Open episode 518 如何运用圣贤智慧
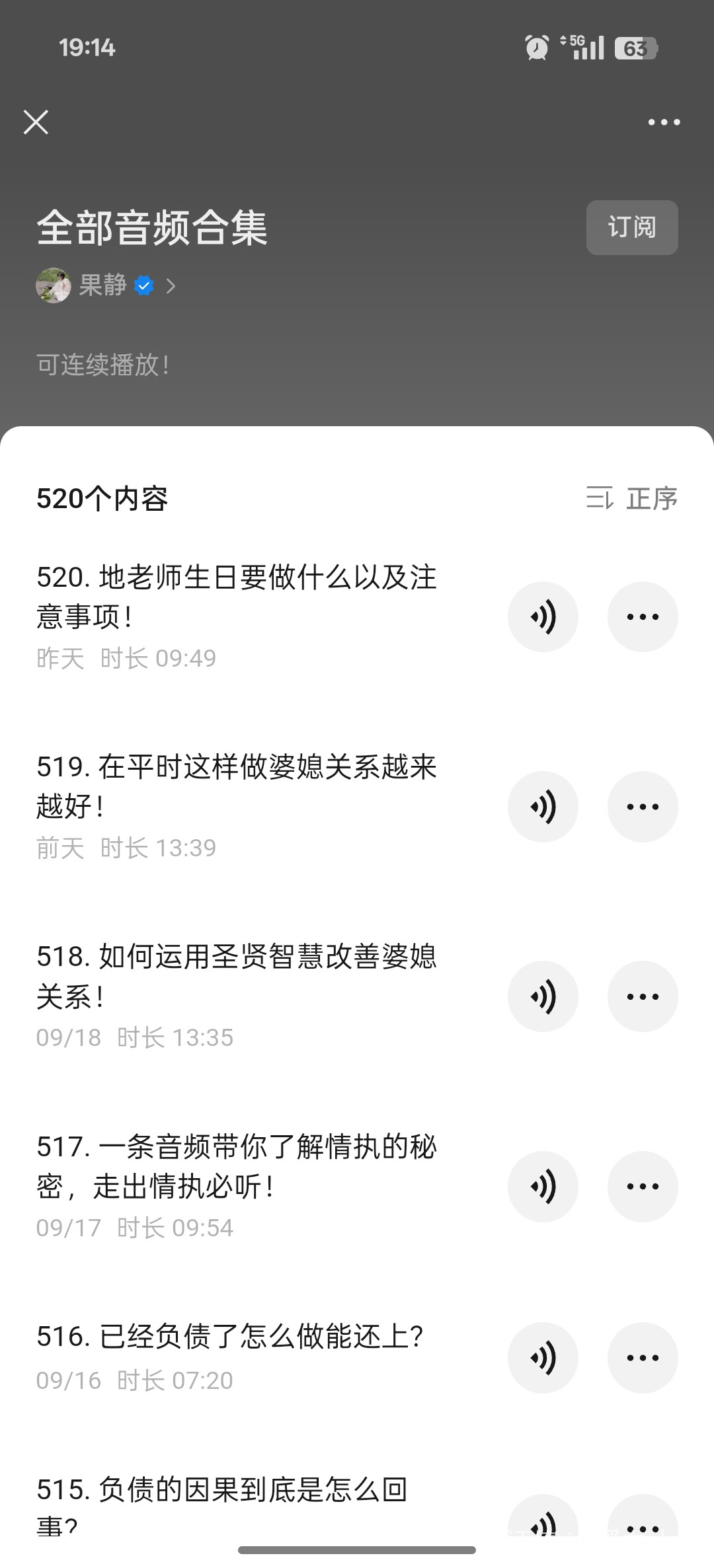Screen dimensions: 714x1568 tap(236, 976)
